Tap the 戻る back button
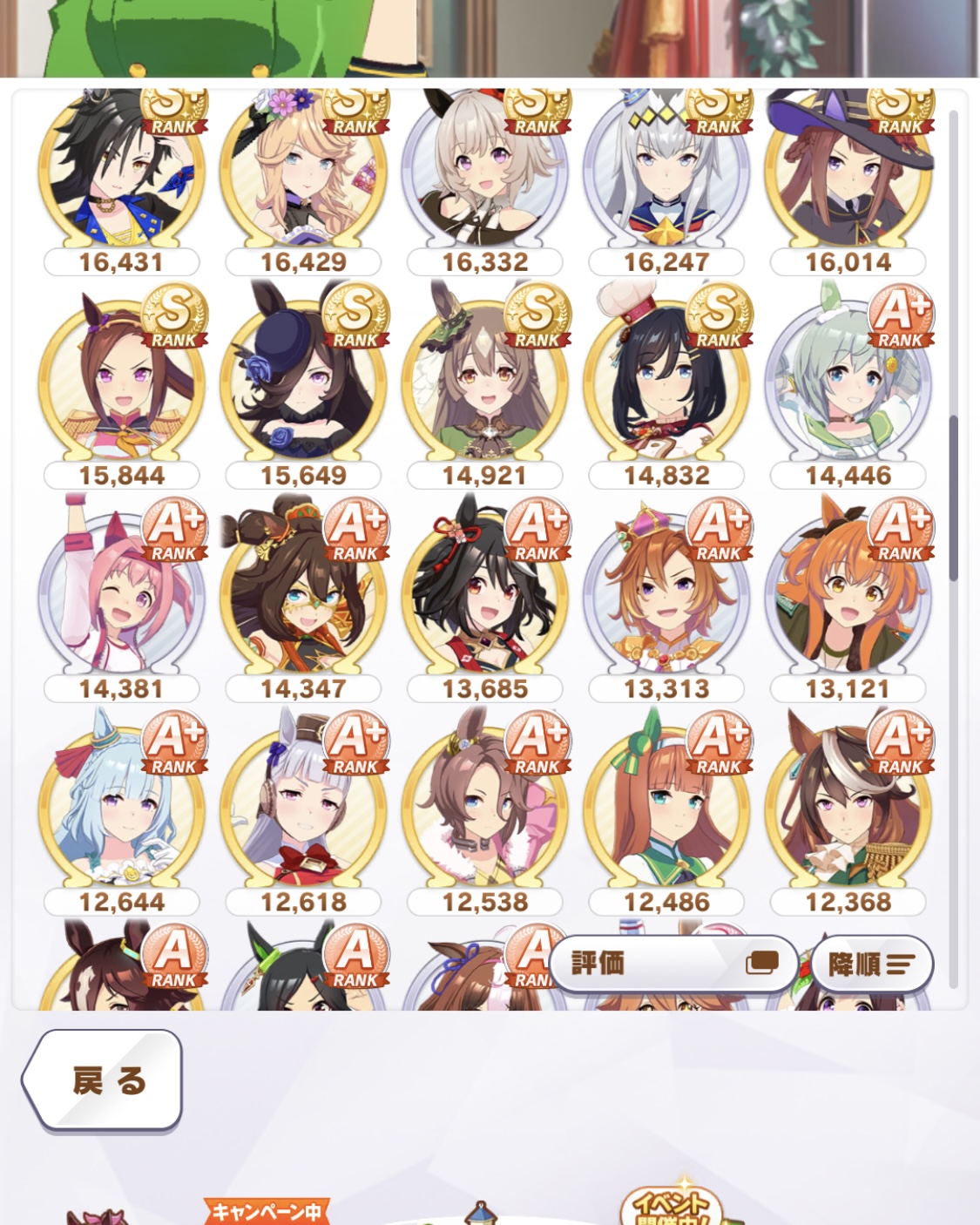This screenshot has width=980, height=1225. click(x=102, y=1080)
